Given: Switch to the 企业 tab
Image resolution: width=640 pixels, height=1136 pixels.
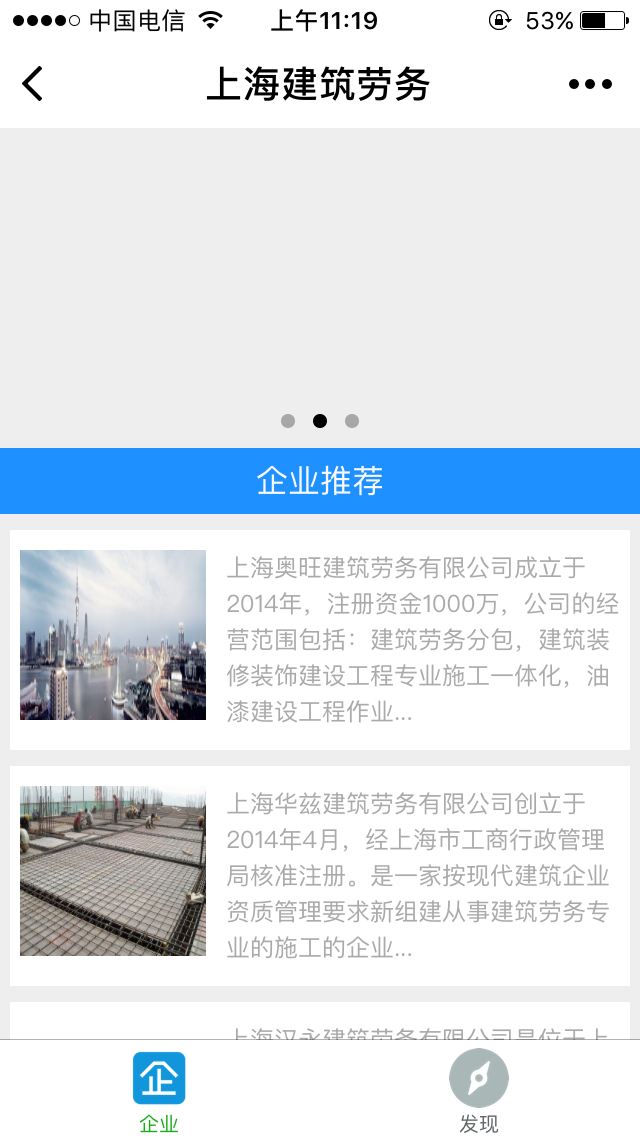Looking at the screenshot, I should pyautogui.click(x=159, y=1090).
